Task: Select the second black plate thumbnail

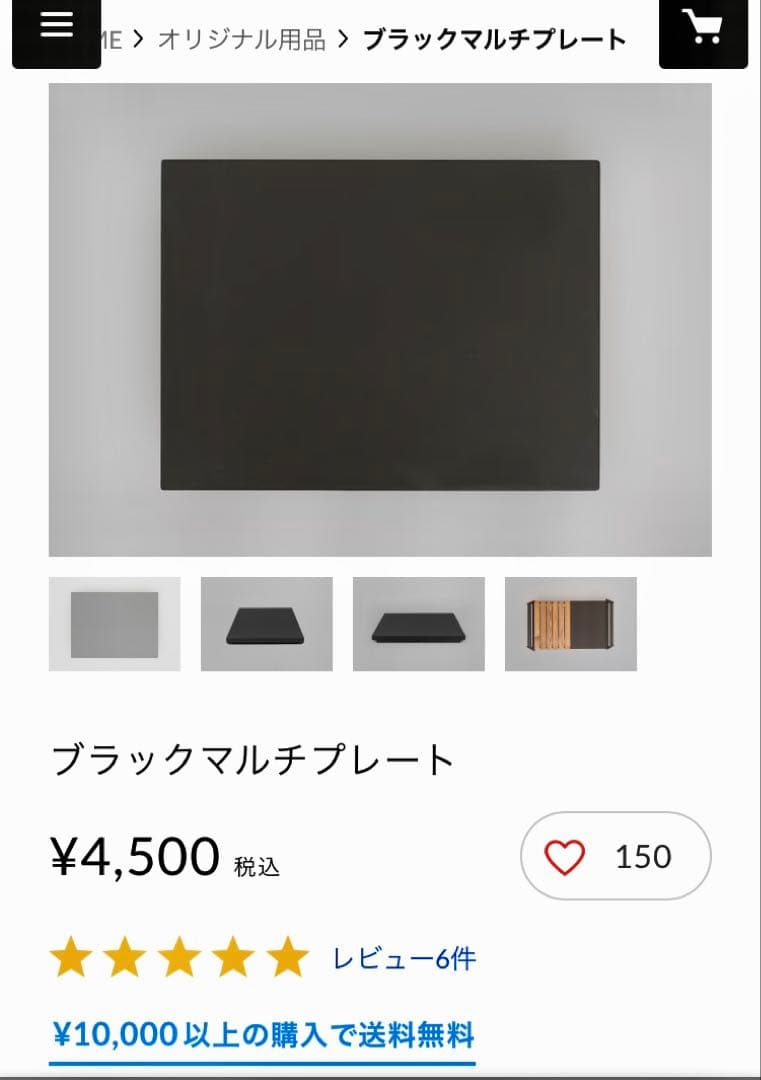Action: point(266,624)
